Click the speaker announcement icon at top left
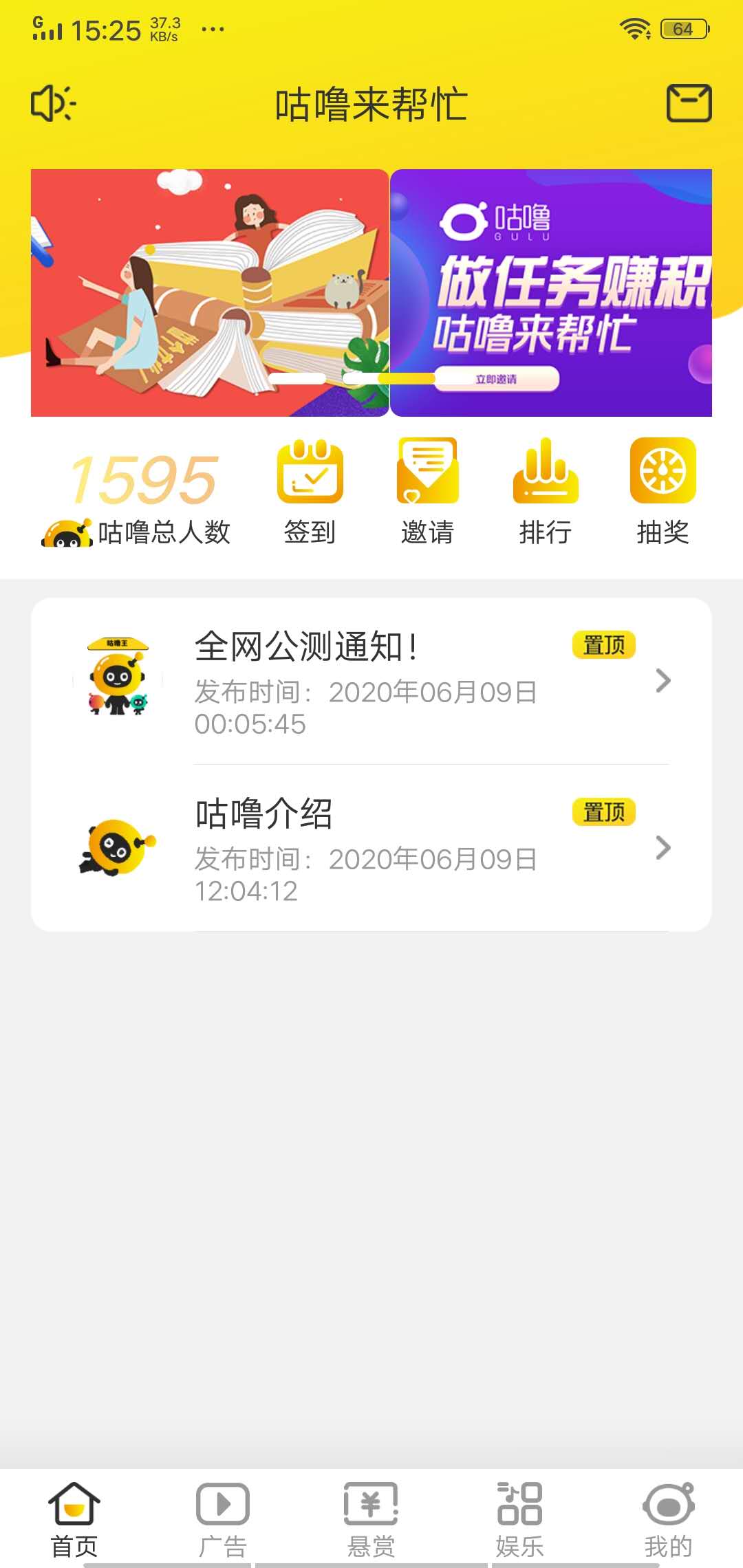This screenshot has width=743, height=1568. pyautogui.click(x=52, y=103)
